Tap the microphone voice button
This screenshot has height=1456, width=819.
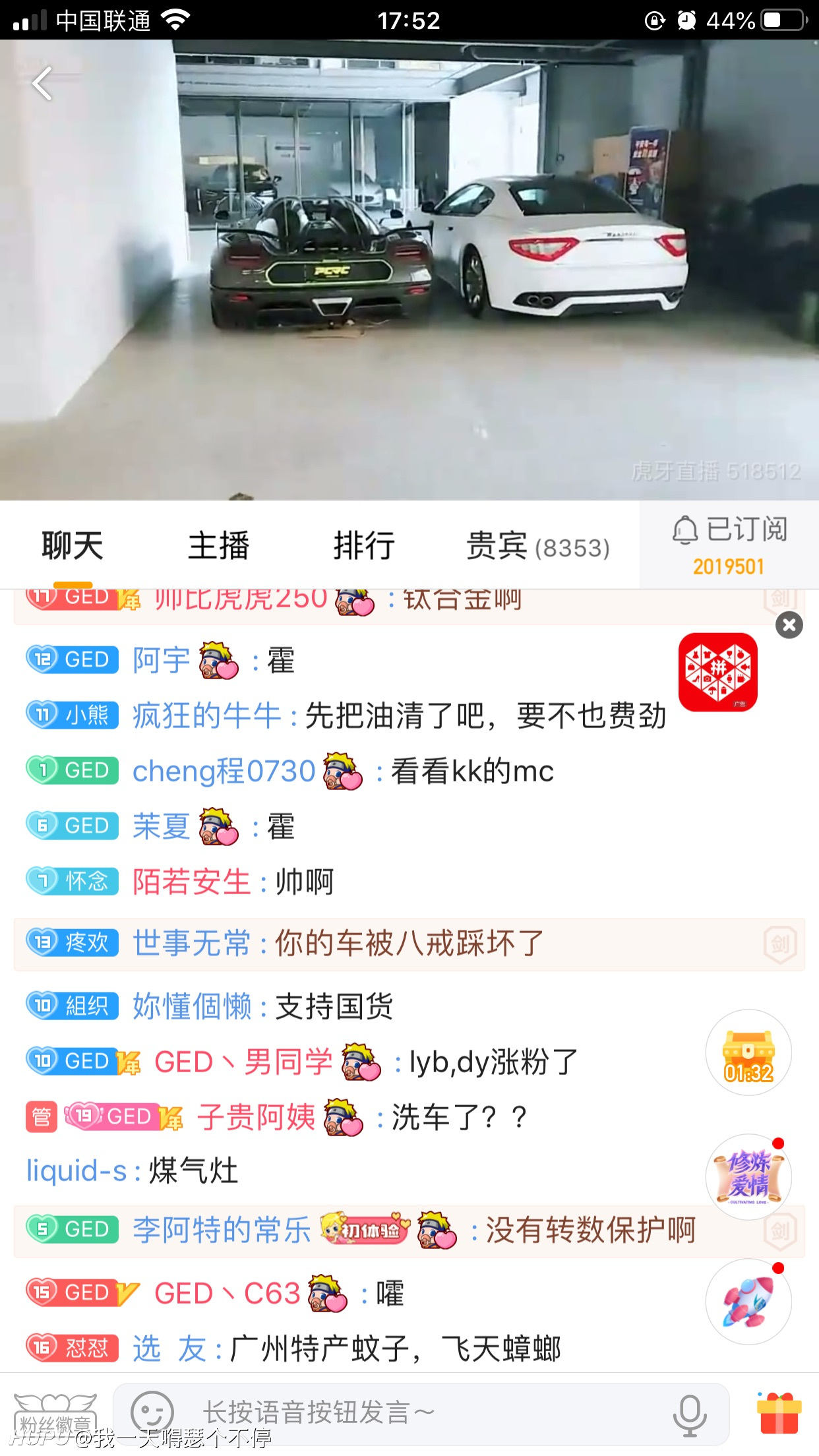690,1414
